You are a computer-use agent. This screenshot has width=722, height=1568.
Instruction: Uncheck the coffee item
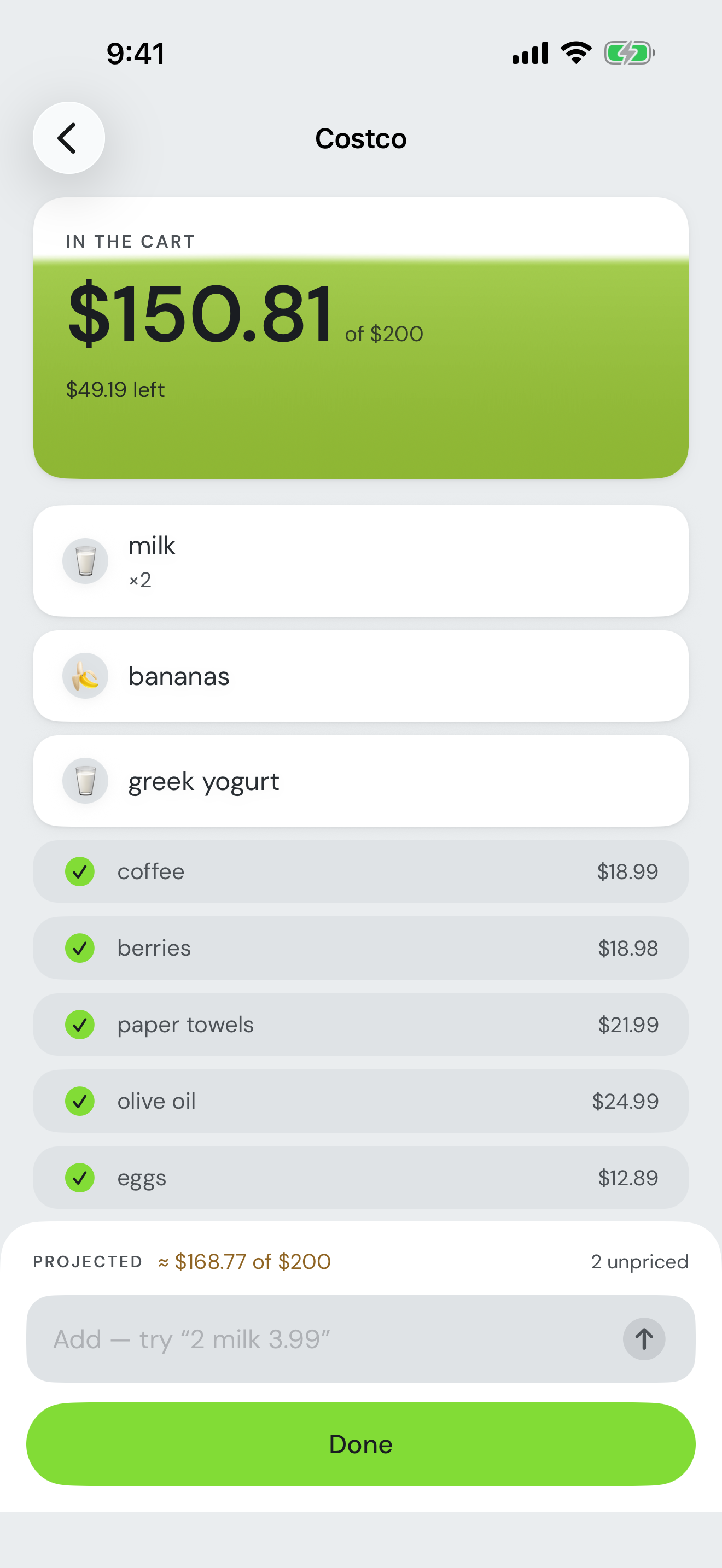click(x=80, y=871)
